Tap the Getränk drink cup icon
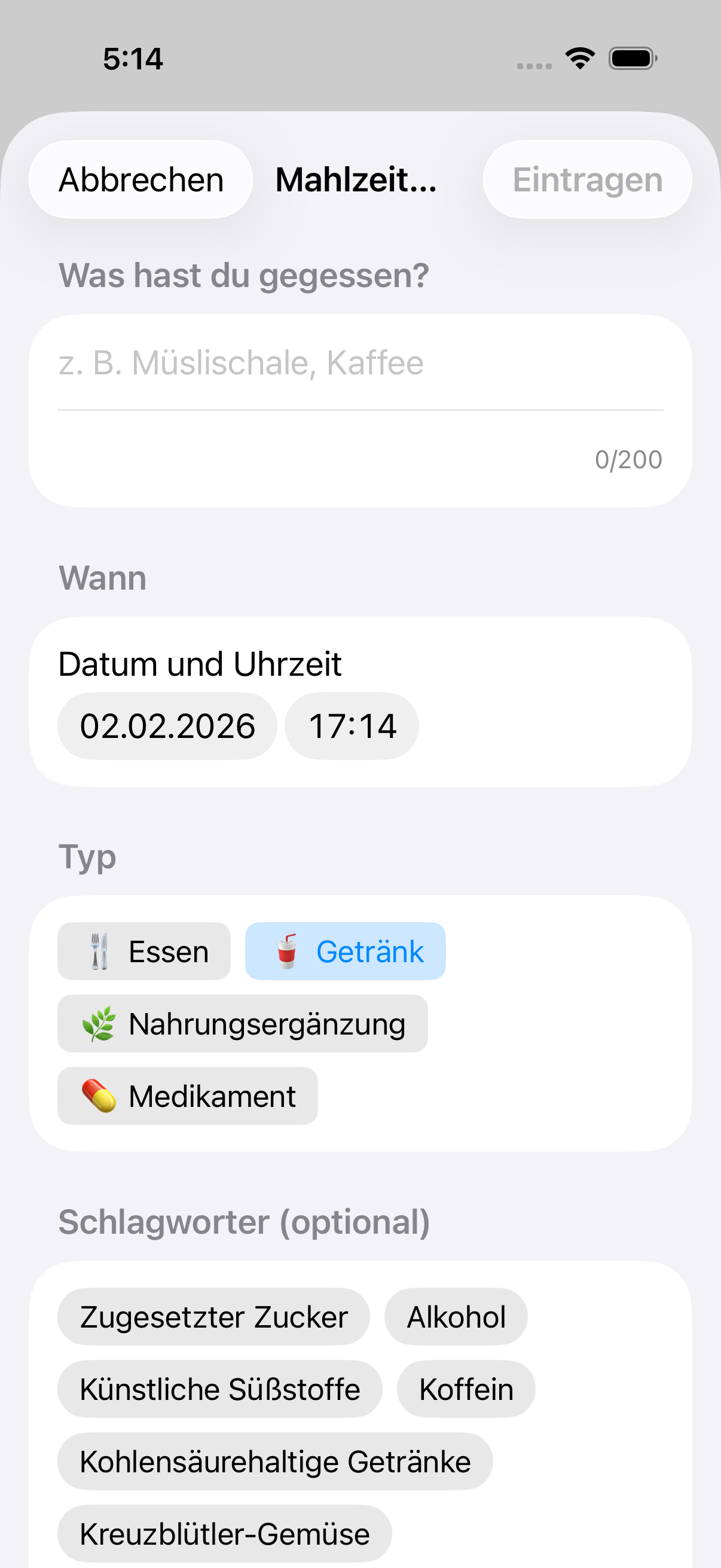 287,951
